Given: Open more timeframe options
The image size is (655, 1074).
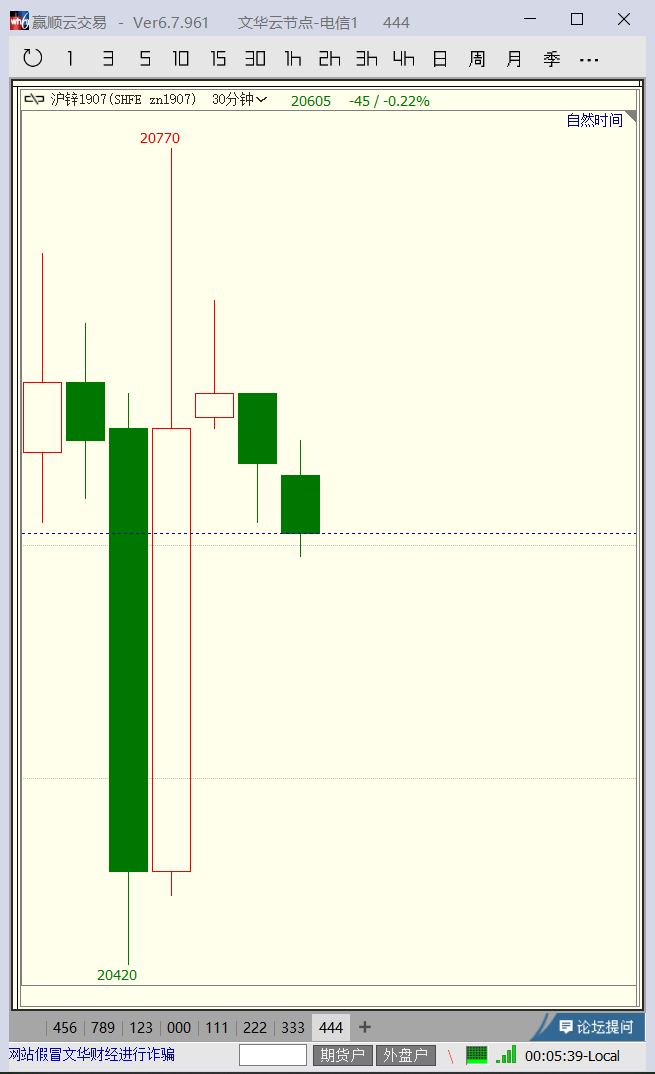Looking at the screenshot, I should pos(589,59).
